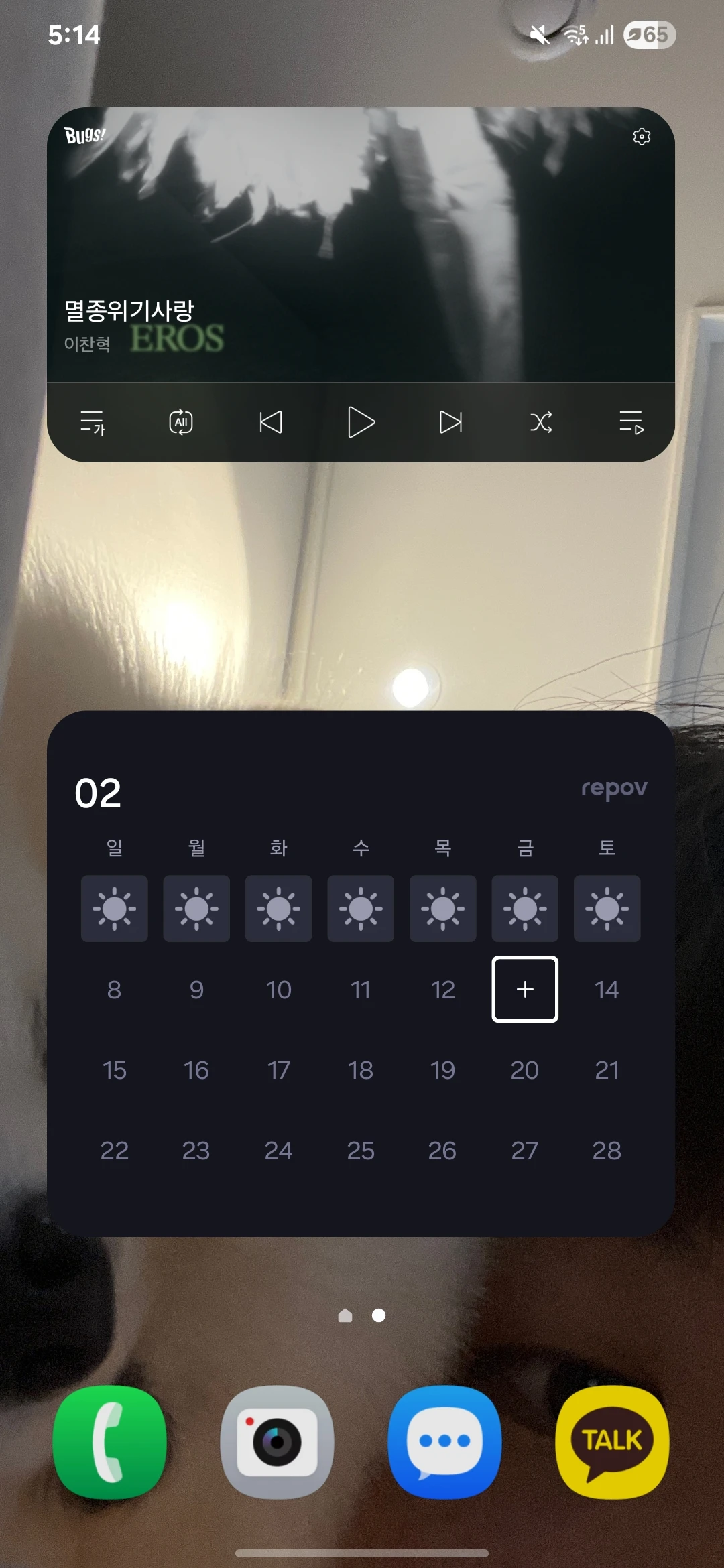This screenshot has height=1568, width=724.
Task: Toggle repeat all mode
Action: 181,422
